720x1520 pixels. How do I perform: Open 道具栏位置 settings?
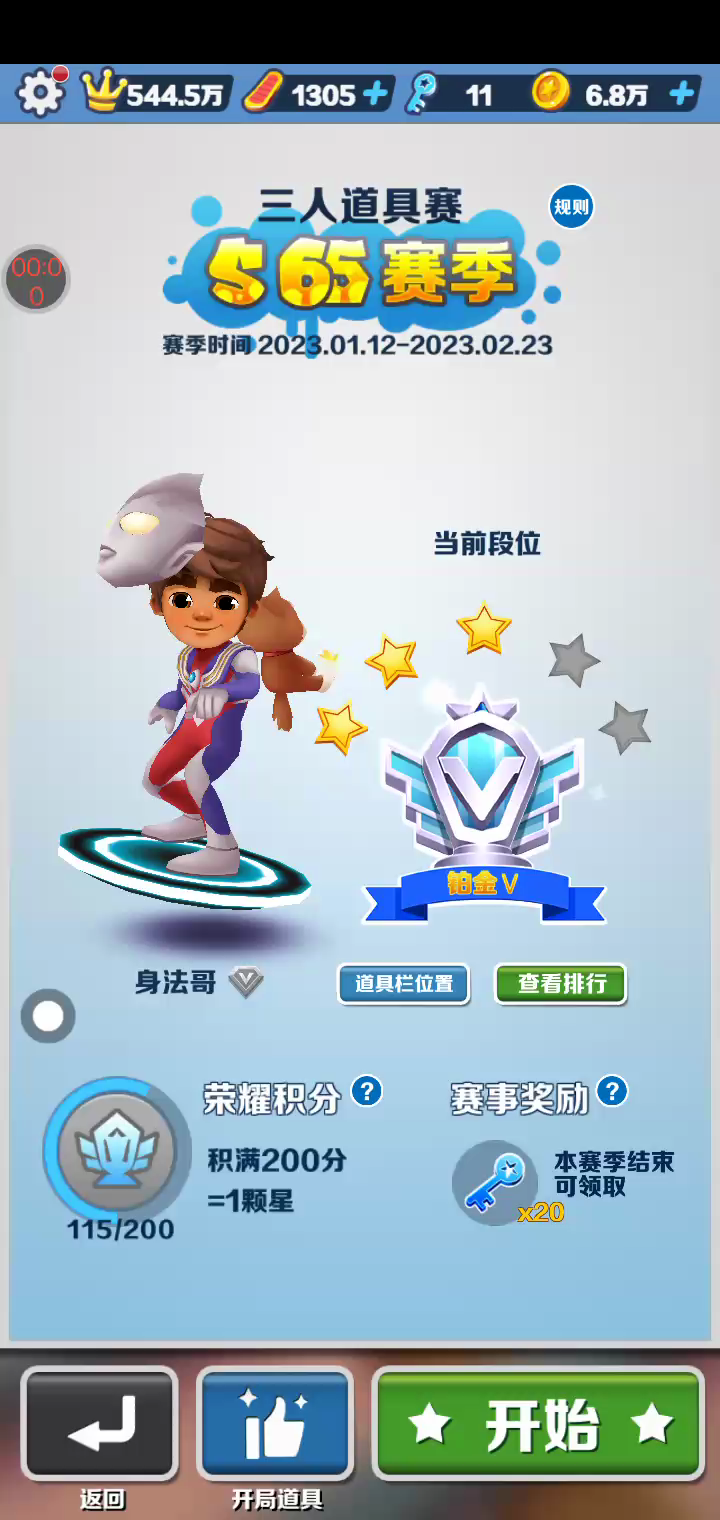click(x=404, y=984)
